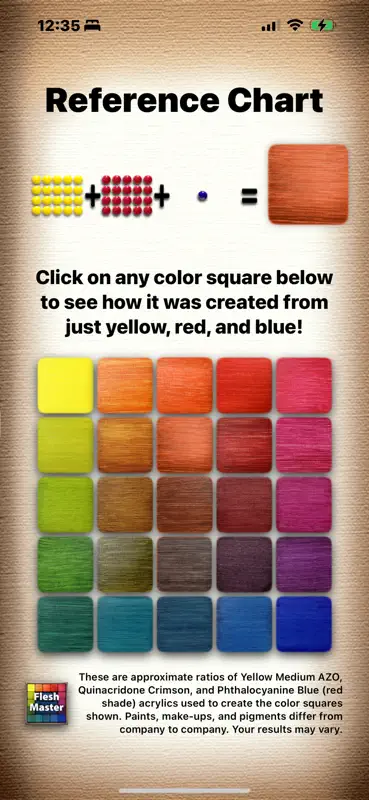Pick the olive green square in the fourth row
This screenshot has width=369, height=800.
[125, 564]
